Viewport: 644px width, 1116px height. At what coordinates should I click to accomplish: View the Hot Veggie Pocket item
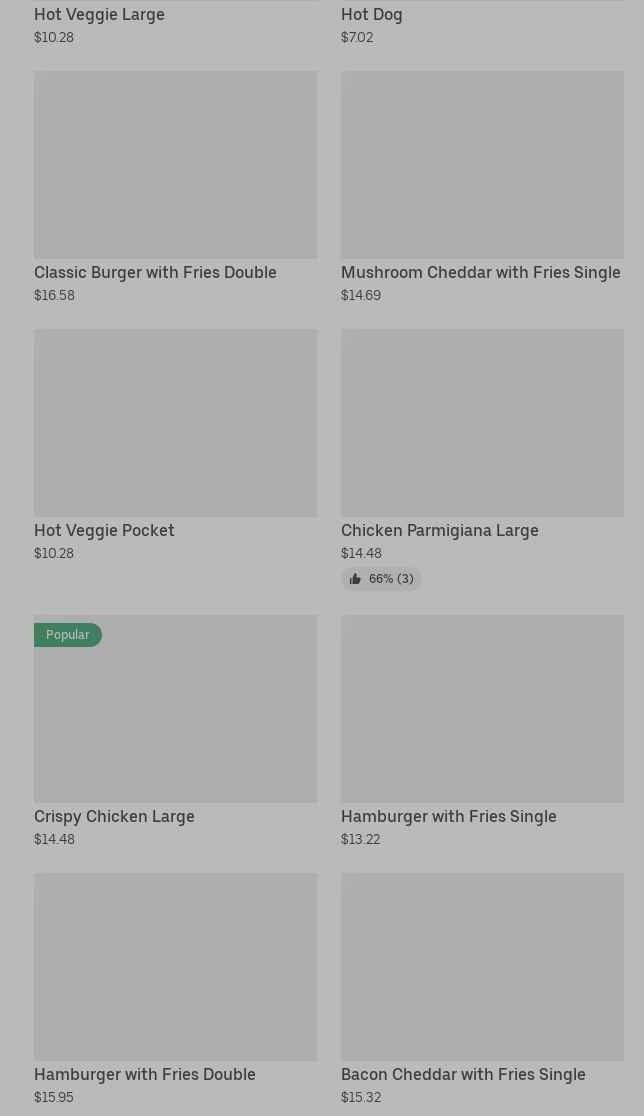175,445
